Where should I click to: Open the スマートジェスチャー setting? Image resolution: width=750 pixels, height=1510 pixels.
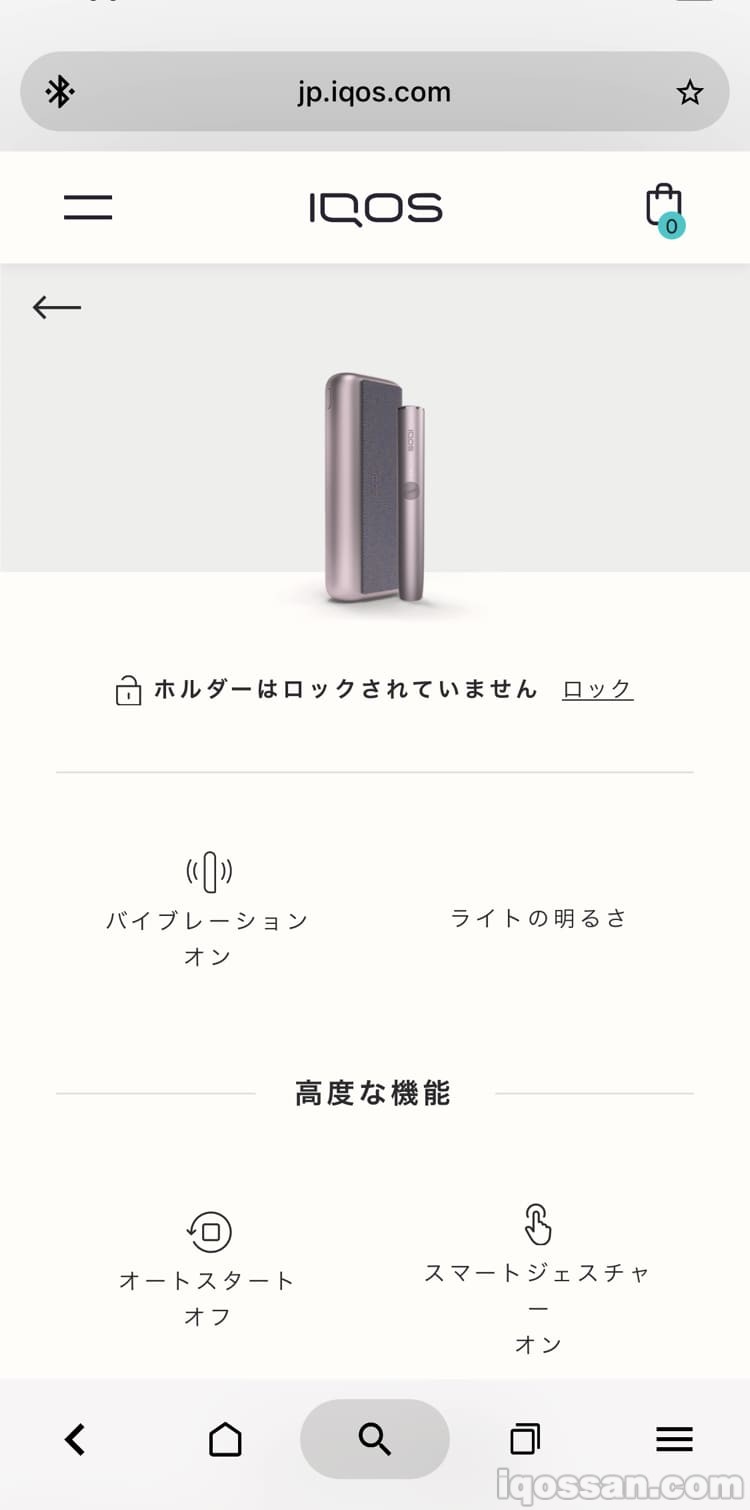(x=538, y=1278)
